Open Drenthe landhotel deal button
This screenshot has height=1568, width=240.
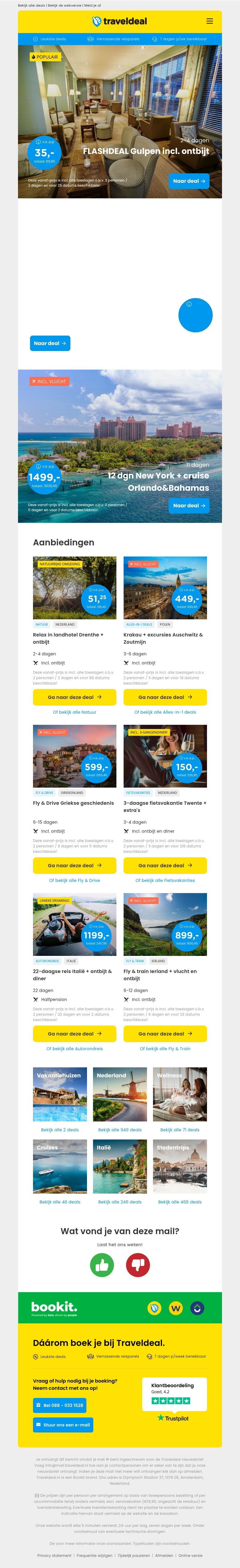74,697
